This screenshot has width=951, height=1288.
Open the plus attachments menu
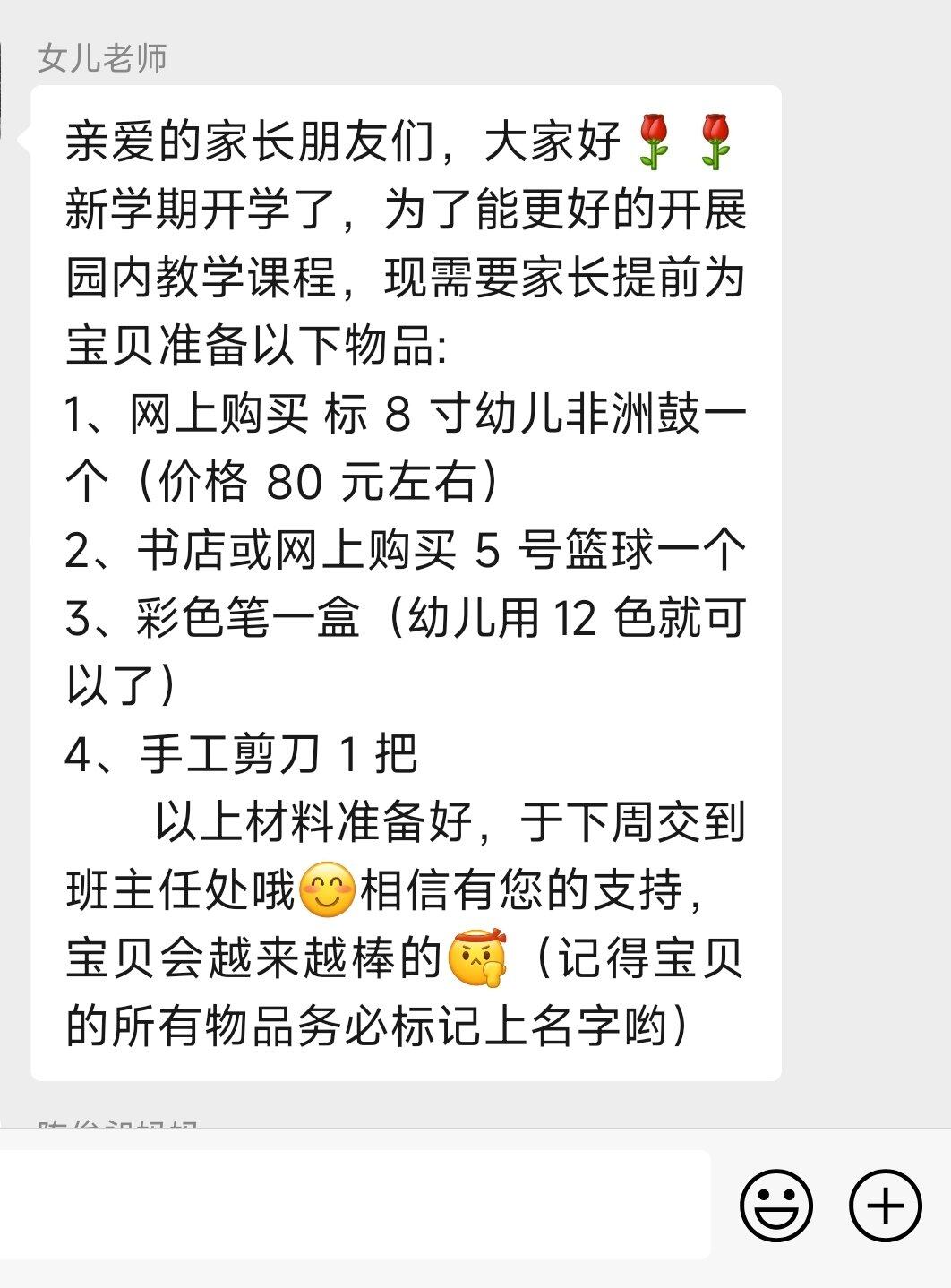[x=885, y=1206]
